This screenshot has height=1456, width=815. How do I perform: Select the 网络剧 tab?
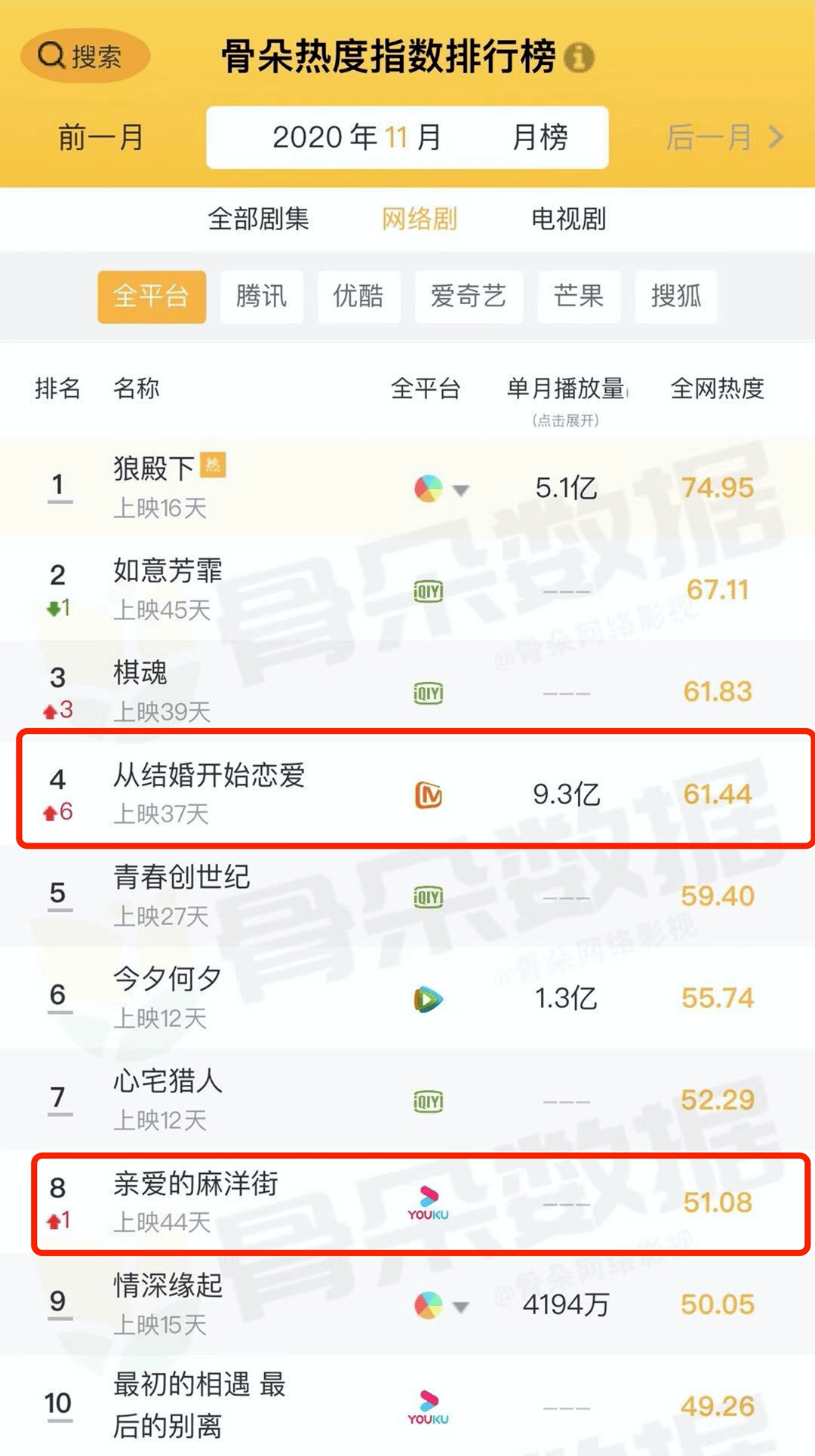coord(420,219)
